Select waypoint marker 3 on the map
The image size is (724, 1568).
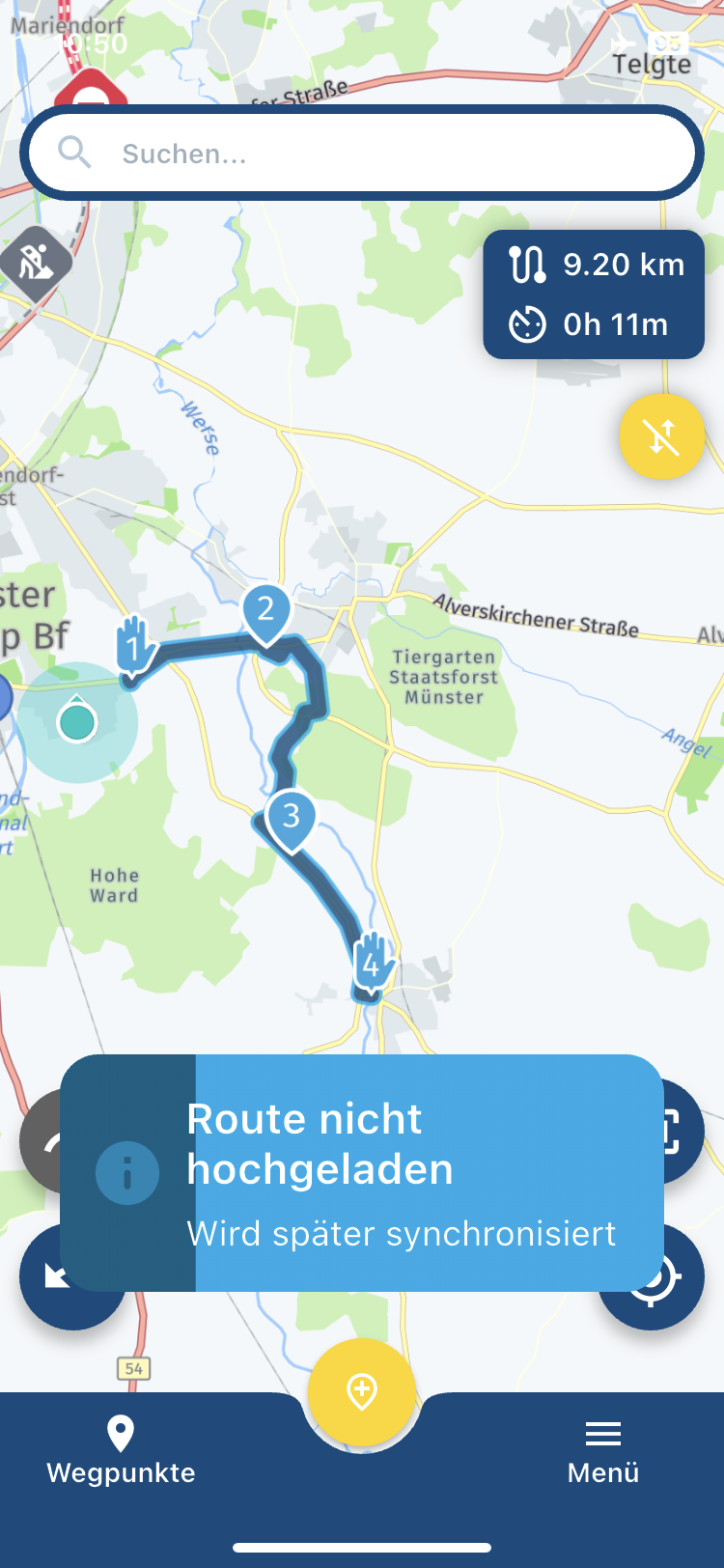point(291,819)
